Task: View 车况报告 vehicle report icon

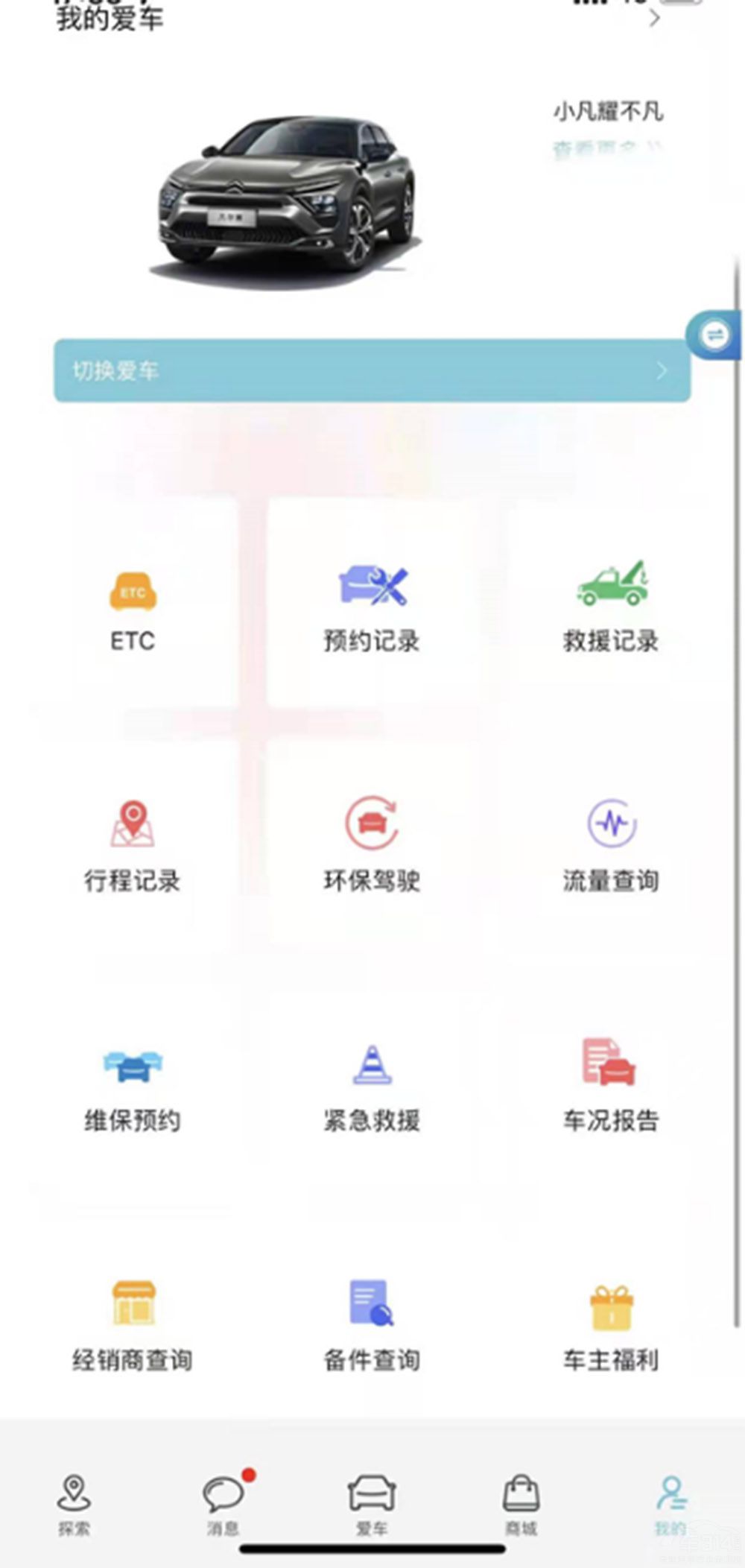Action: point(609,1067)
